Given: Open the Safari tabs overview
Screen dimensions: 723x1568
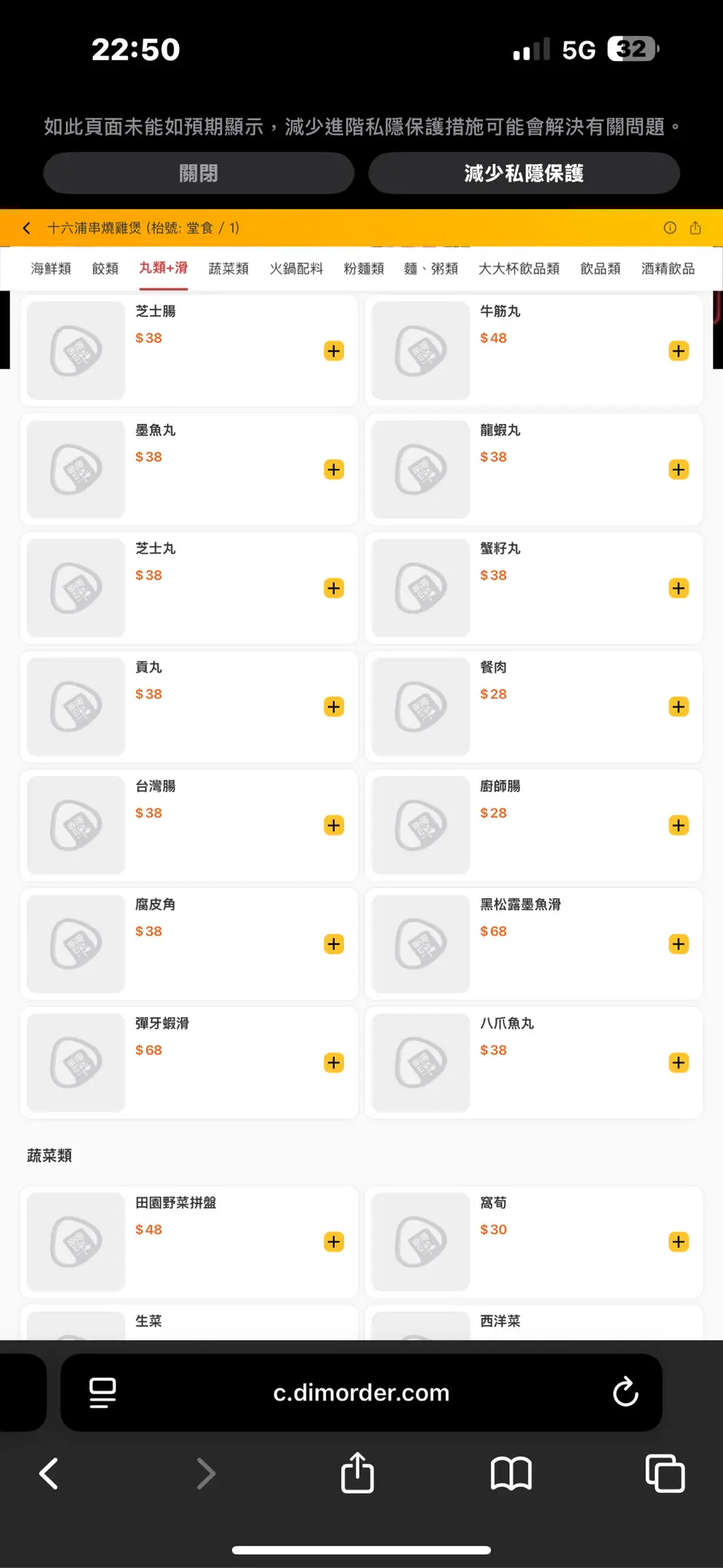Looking at the screenshot, I should [665, 1474].
